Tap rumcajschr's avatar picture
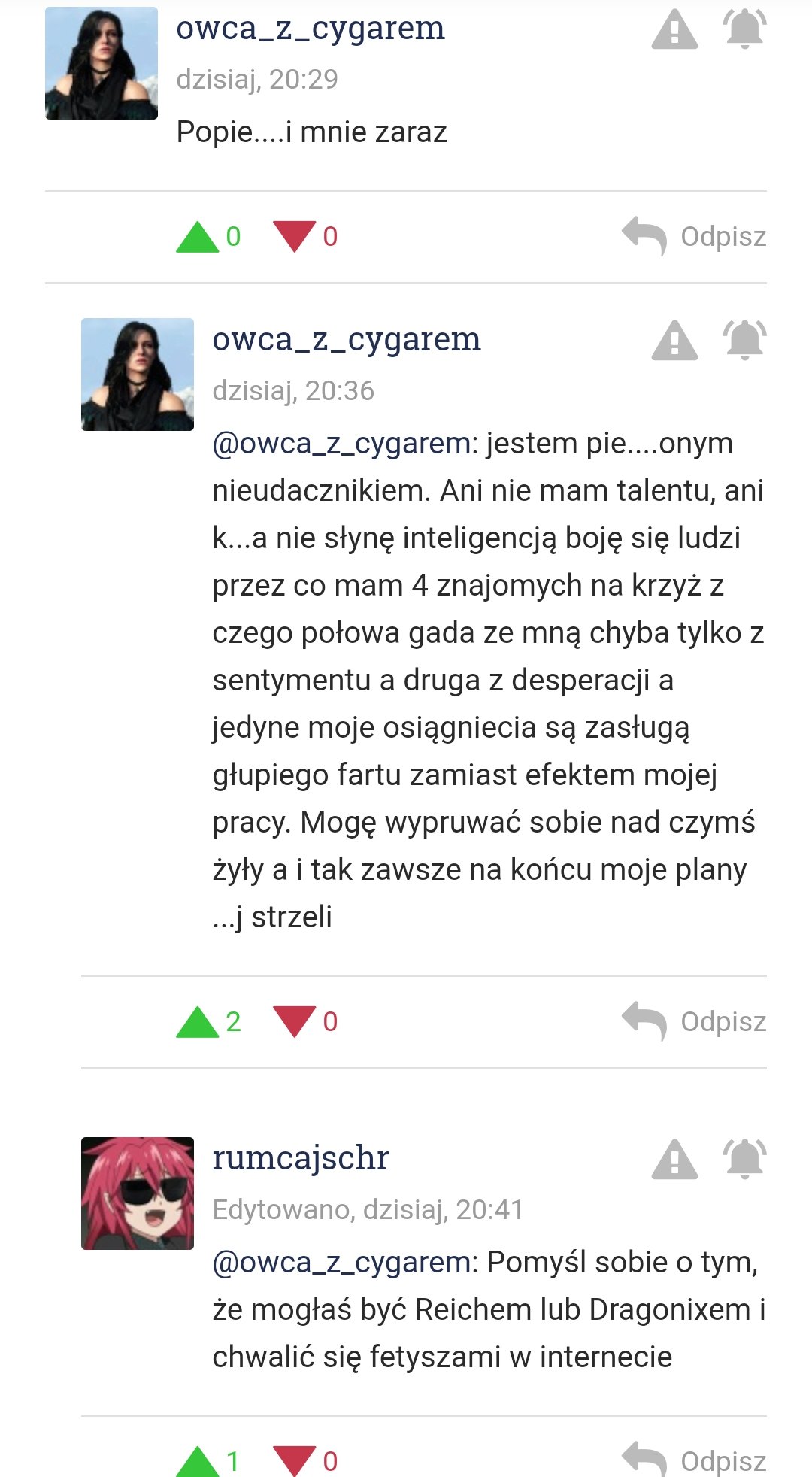This screenshot has height=1477, width=812. (138, 1193)
